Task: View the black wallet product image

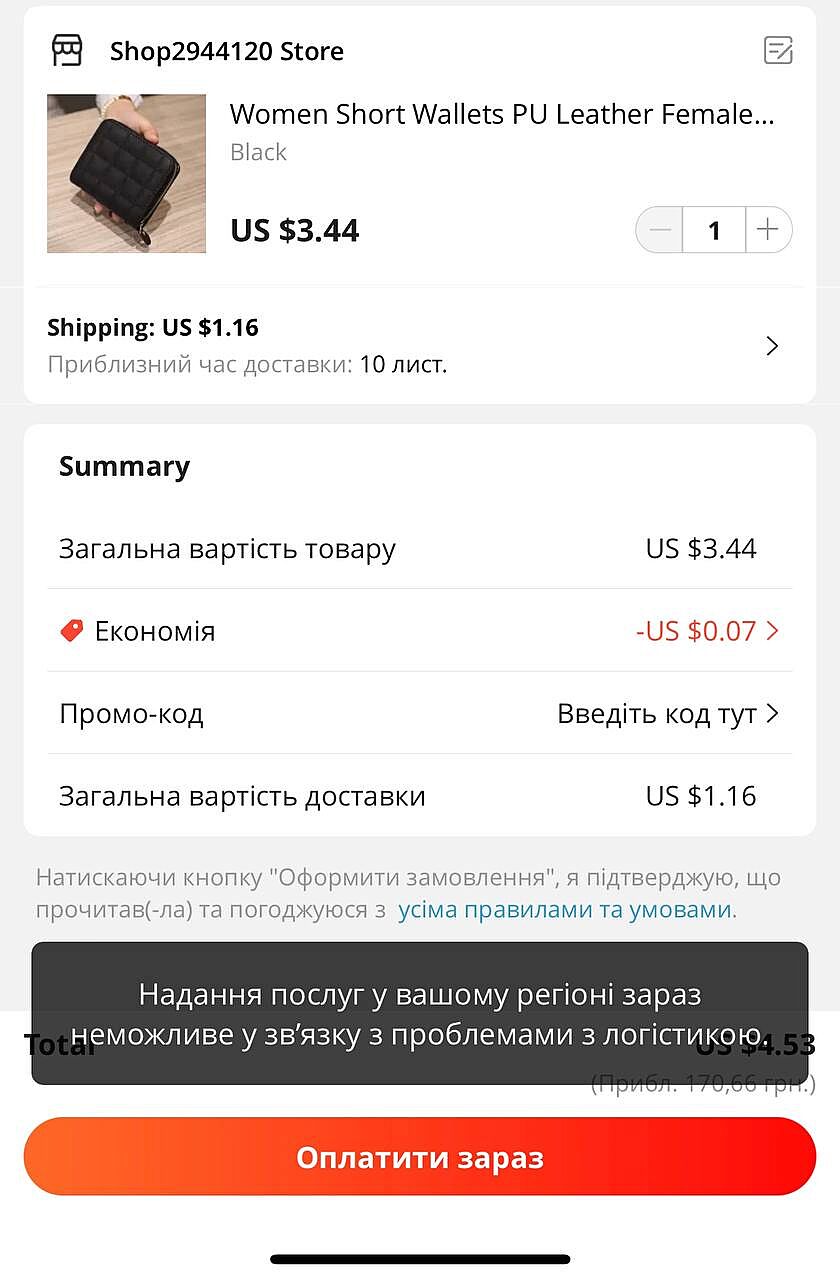Action: click(x=126, y=173)
